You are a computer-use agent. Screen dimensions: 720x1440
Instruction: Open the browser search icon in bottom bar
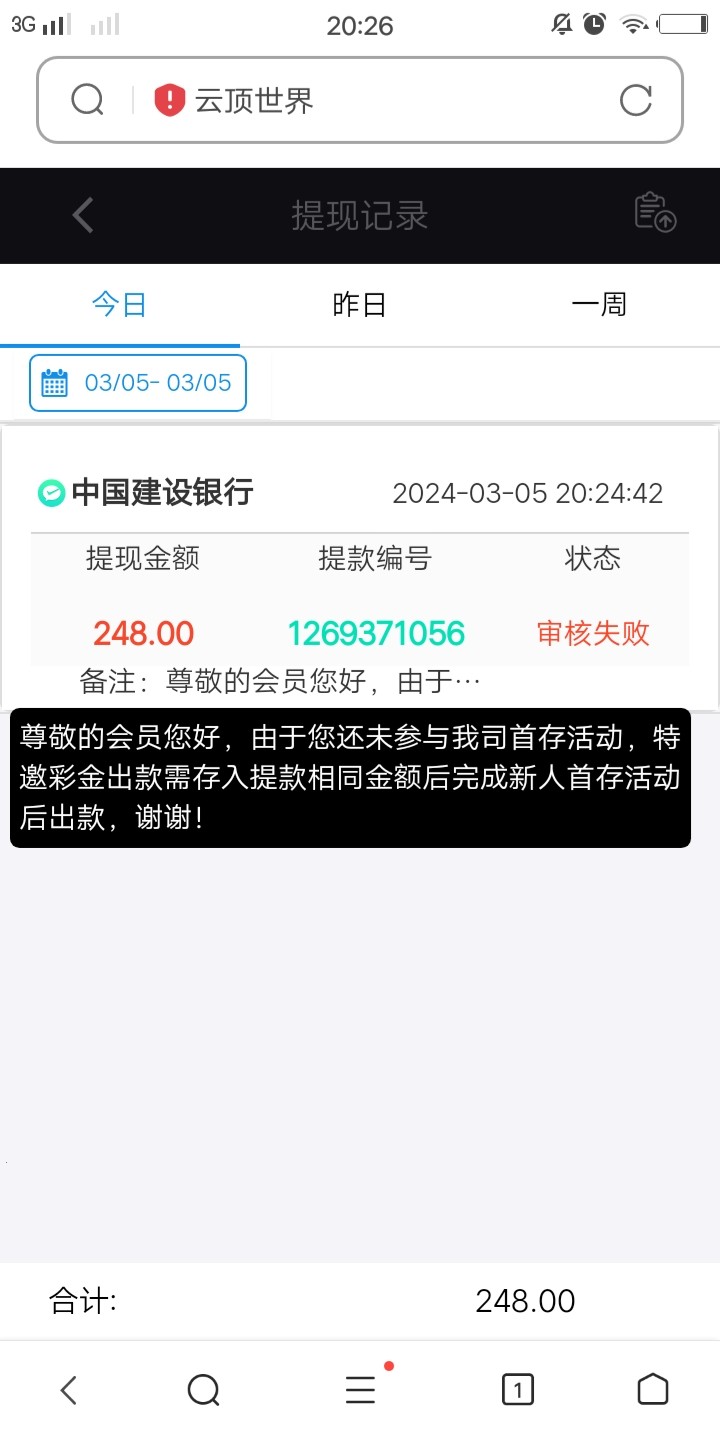[203, 1389]
